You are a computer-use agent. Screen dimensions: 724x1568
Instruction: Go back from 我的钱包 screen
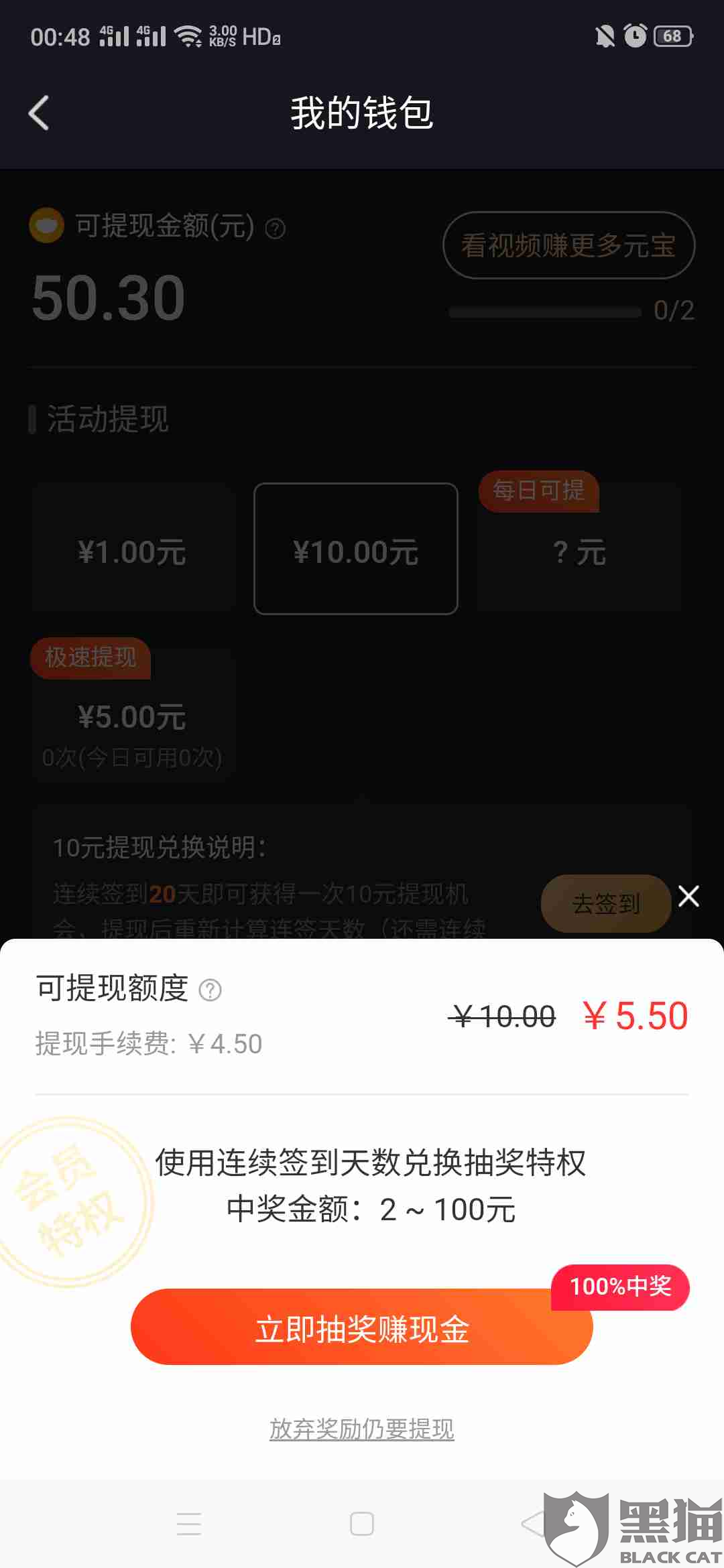pyautogui.click(x=39, y=113)
